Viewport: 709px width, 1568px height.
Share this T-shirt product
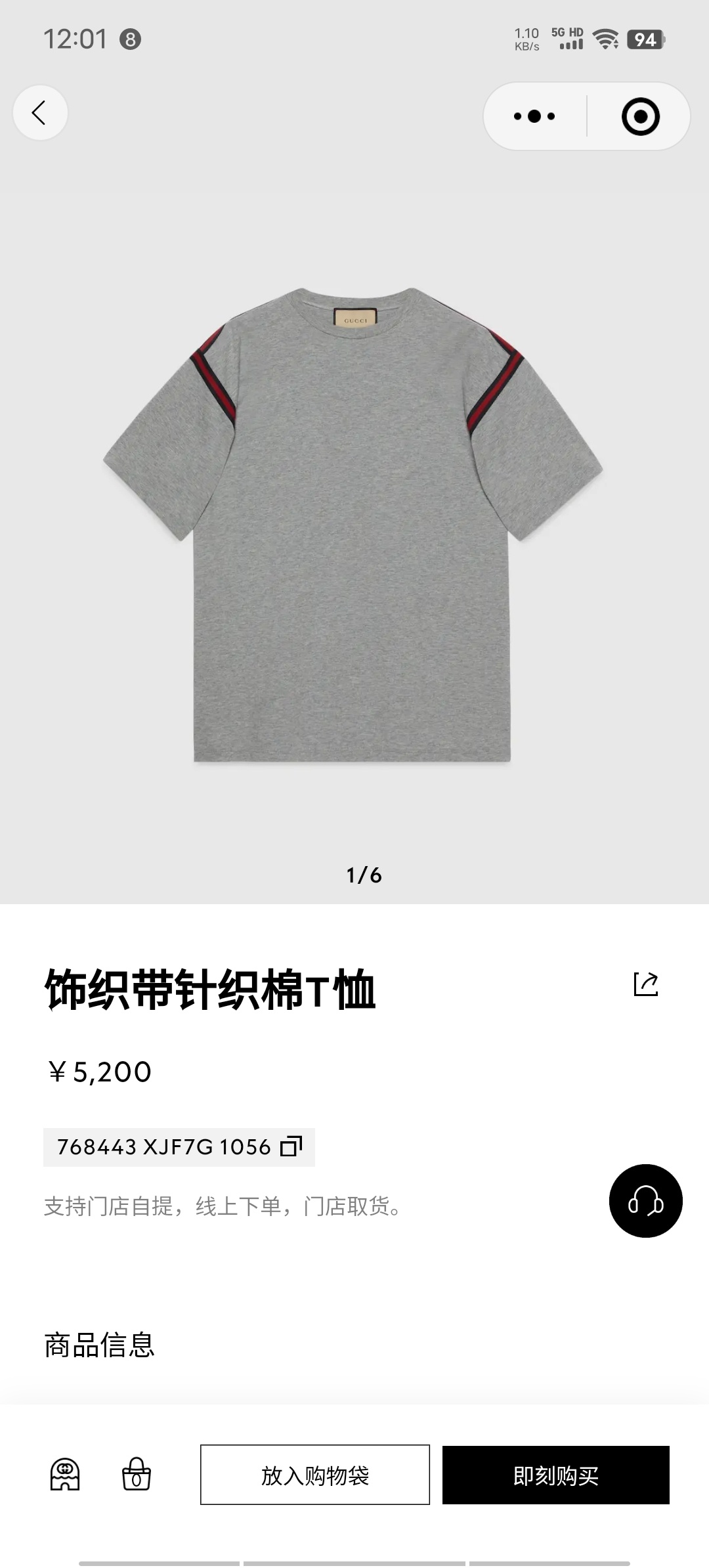[646, 984]
